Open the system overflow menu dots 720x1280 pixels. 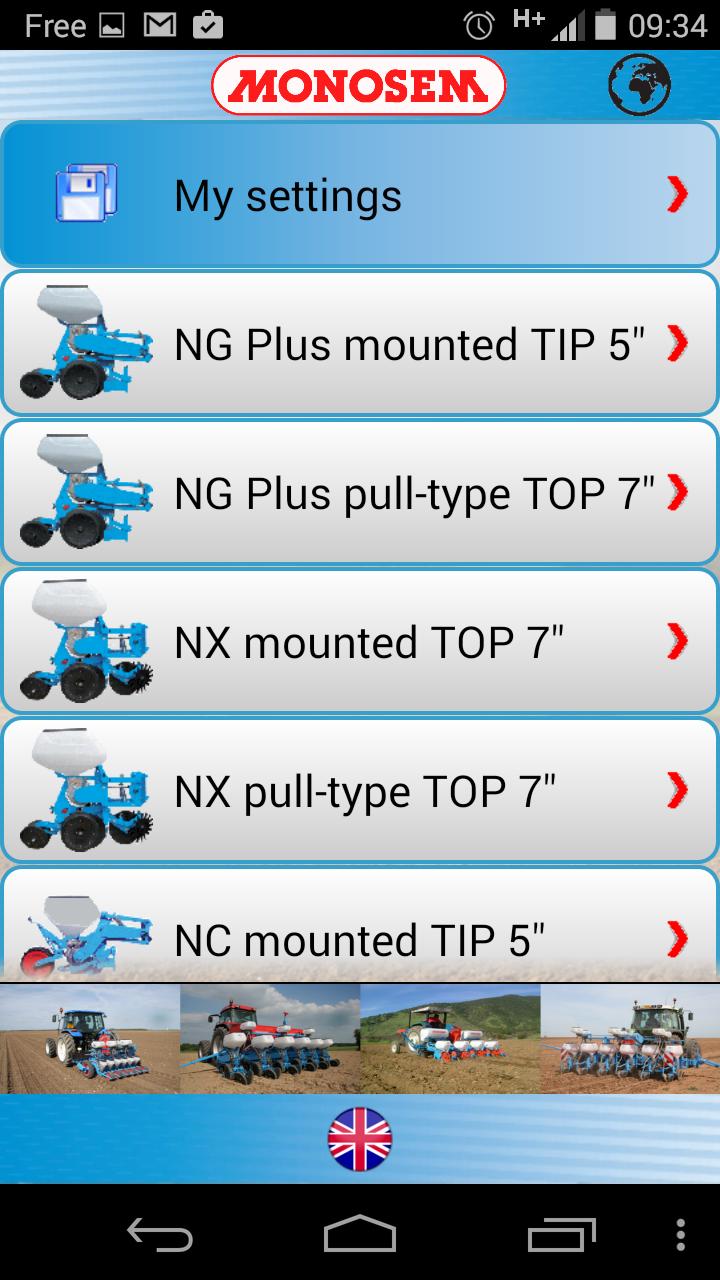(x=681, y=1234)
